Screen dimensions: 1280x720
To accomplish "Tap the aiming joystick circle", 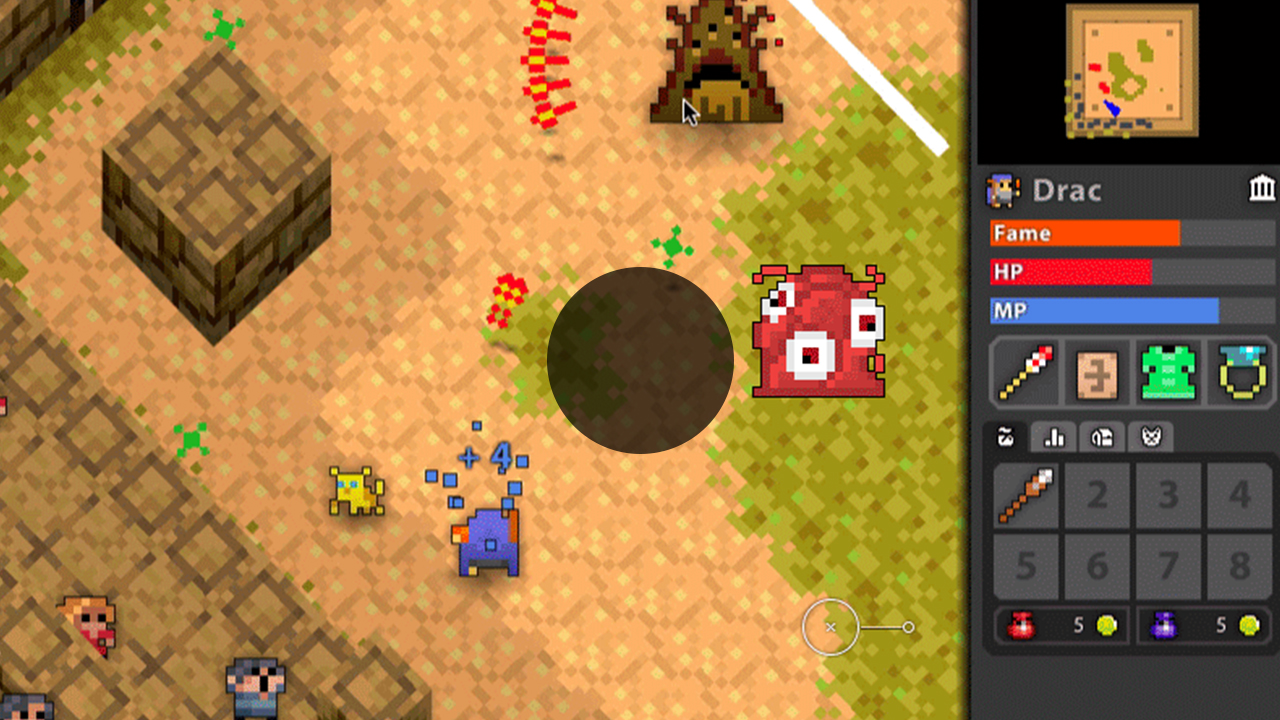I will [x=830, y=627].
